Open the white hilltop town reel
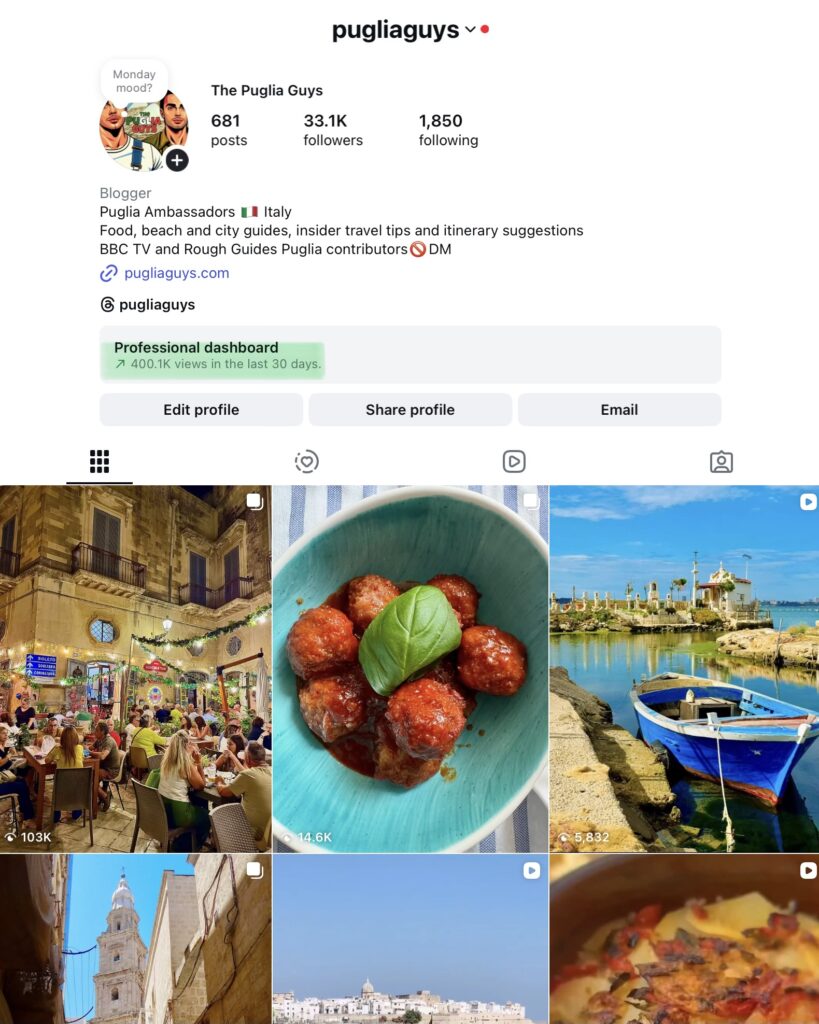The image size is (819, 1024). pyautogui.click(x=410, y=938)
